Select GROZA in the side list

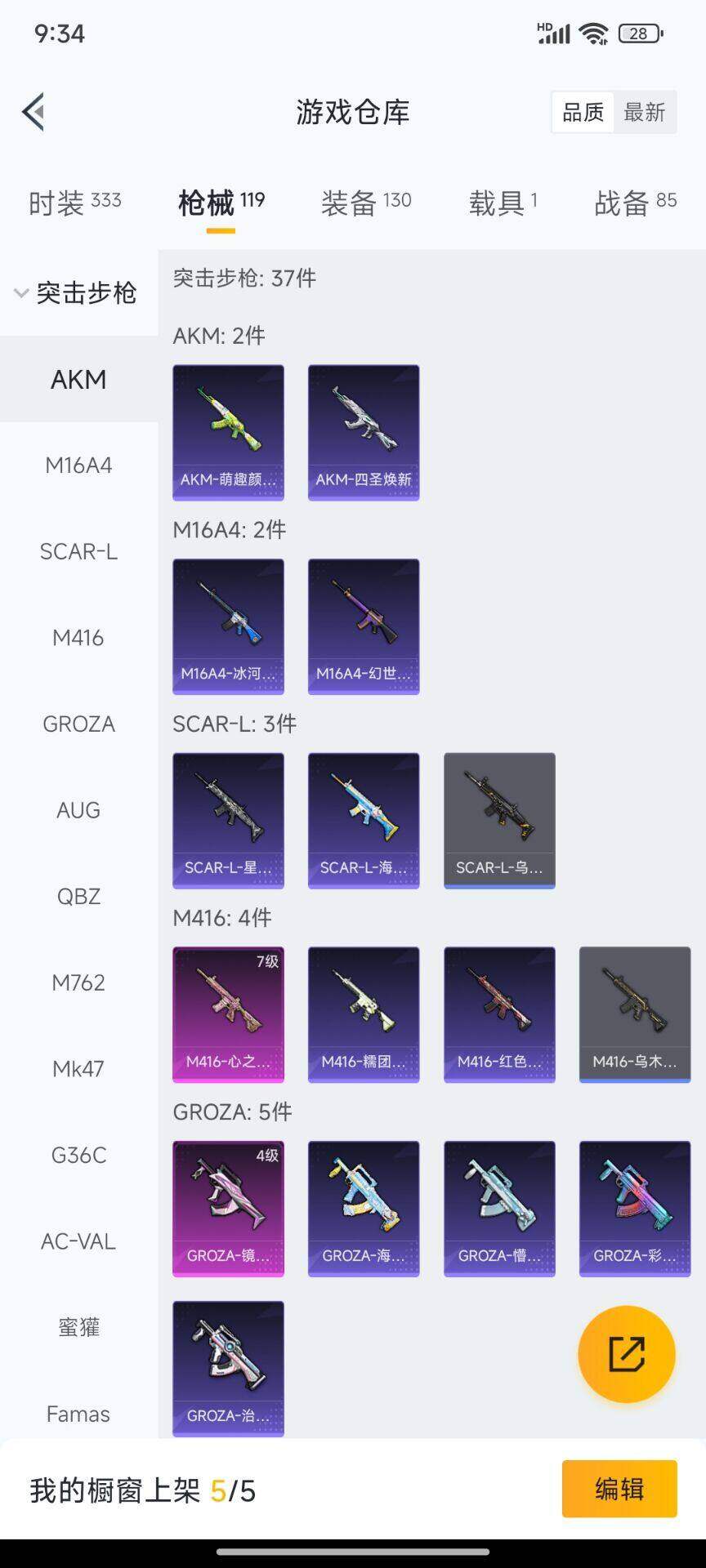click(78, 724)
